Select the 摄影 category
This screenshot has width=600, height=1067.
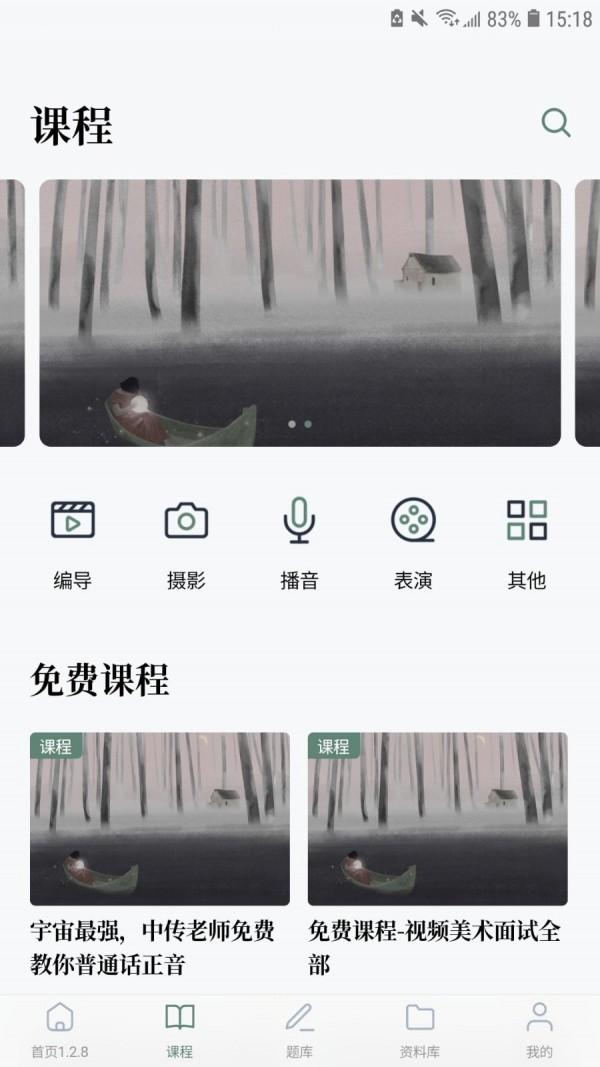click(186, 544)
